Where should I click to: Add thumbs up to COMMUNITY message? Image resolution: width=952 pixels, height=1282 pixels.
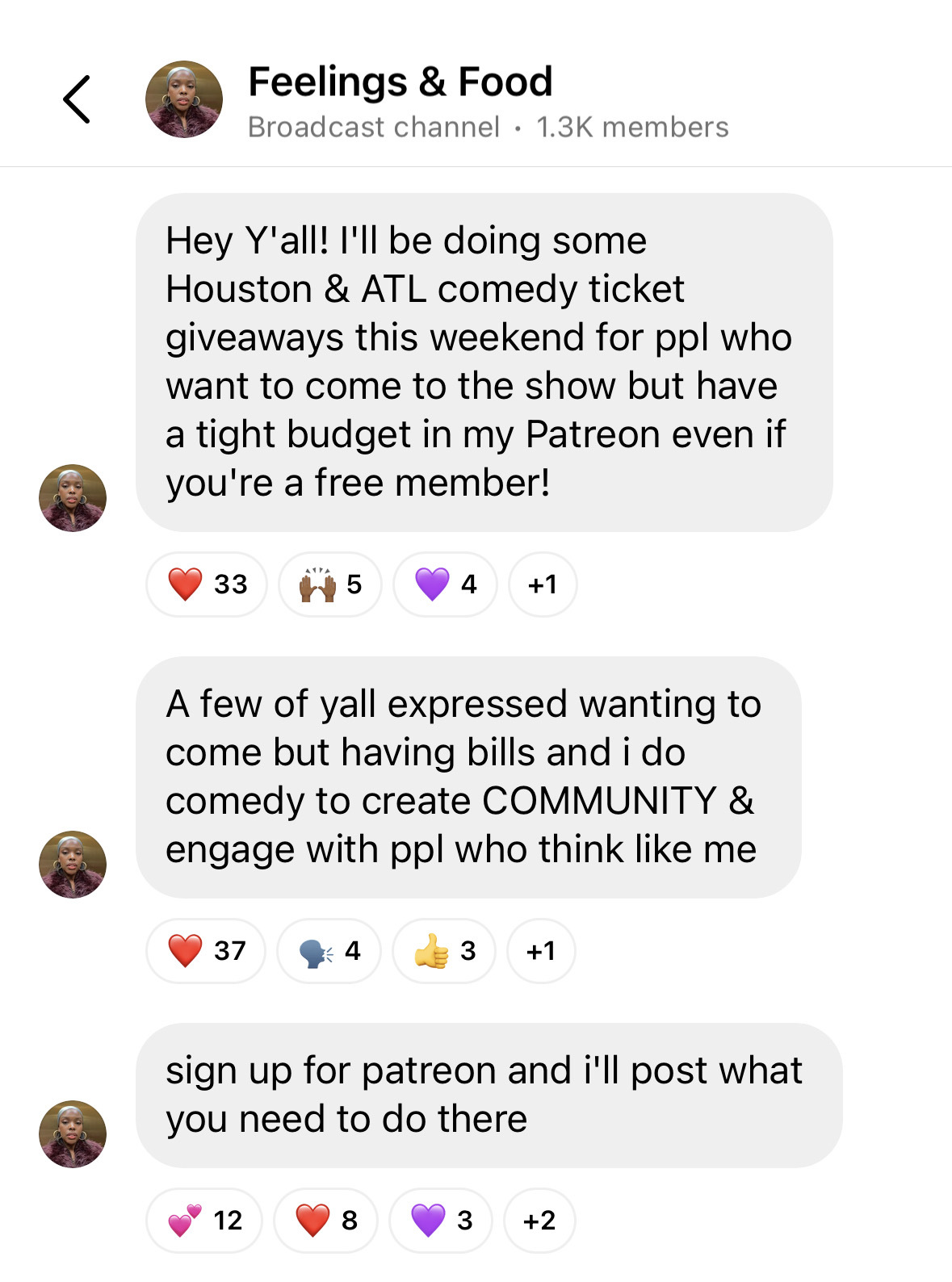(x=443, y=950)
